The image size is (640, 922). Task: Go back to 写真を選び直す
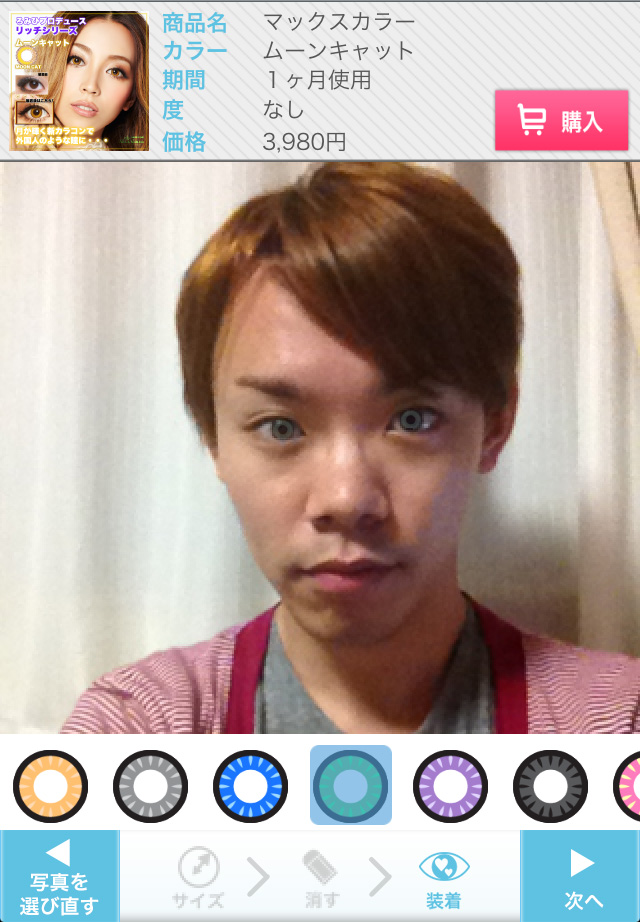click(x=59, y=877)
